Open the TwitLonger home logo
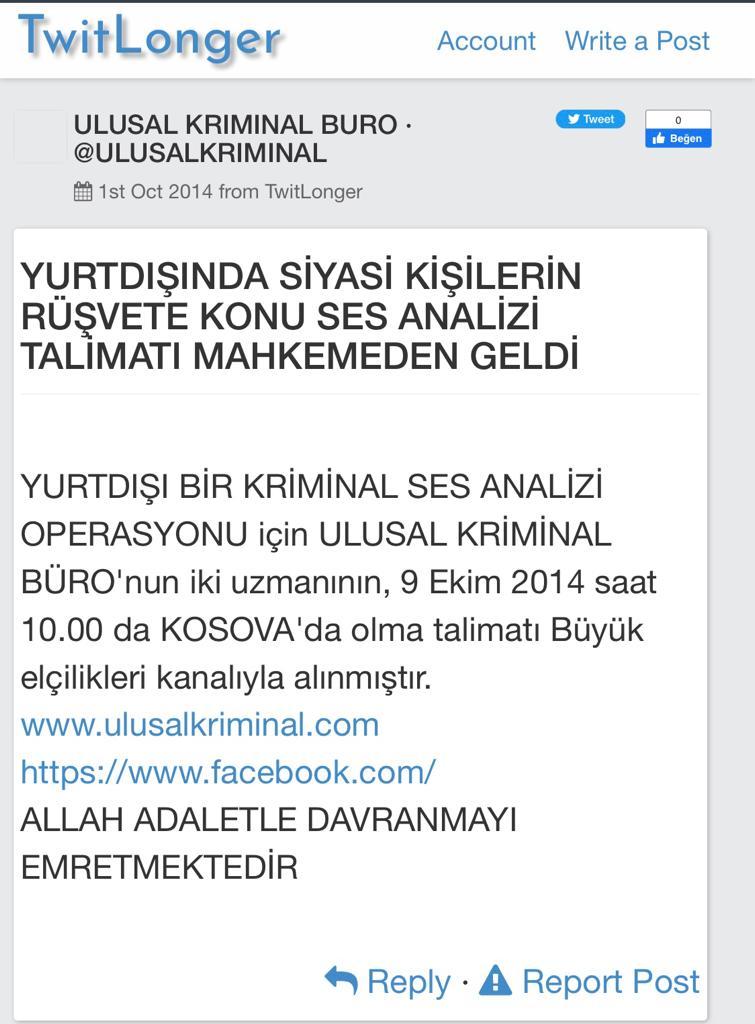 (x=150, y=38)
